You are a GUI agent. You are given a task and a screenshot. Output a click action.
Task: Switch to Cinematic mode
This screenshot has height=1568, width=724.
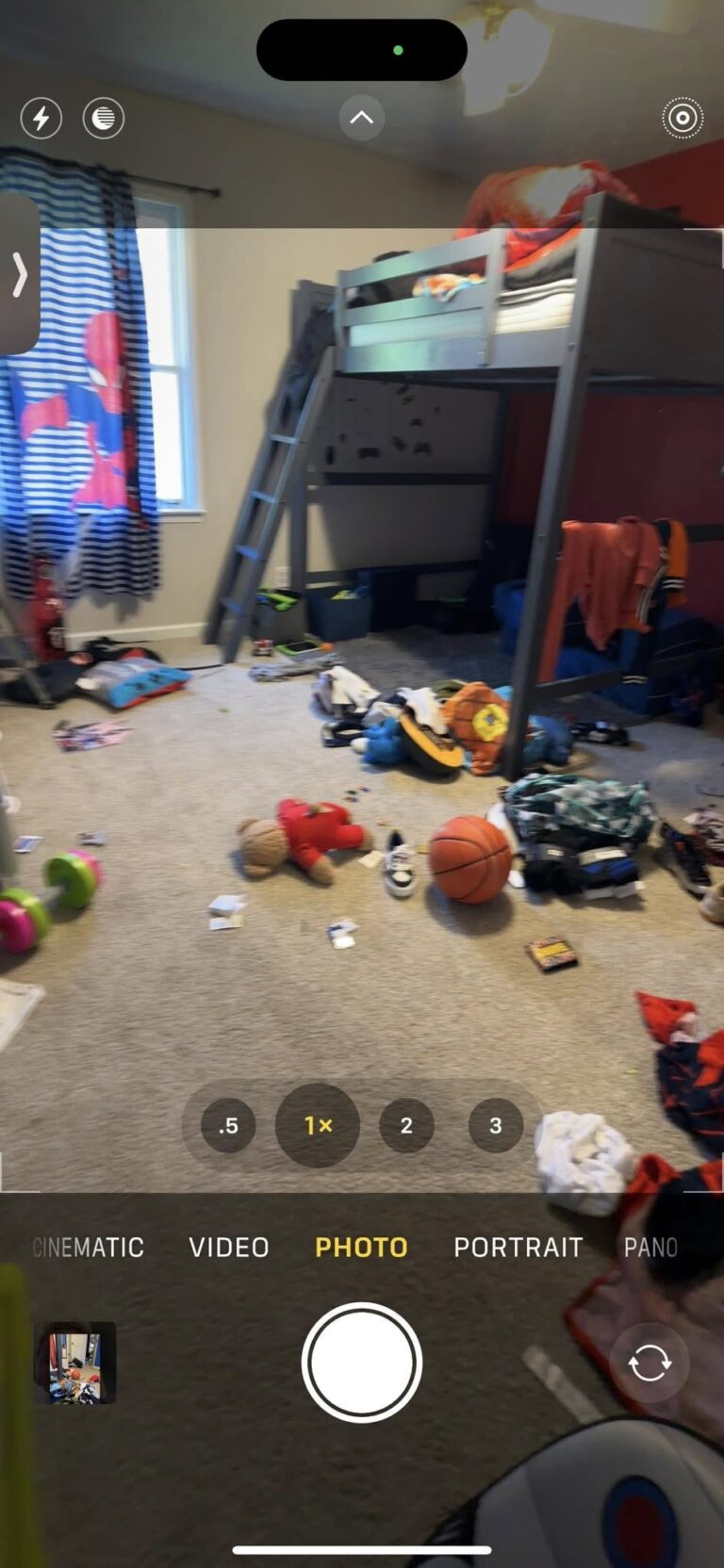click(x=90, y=1248)
